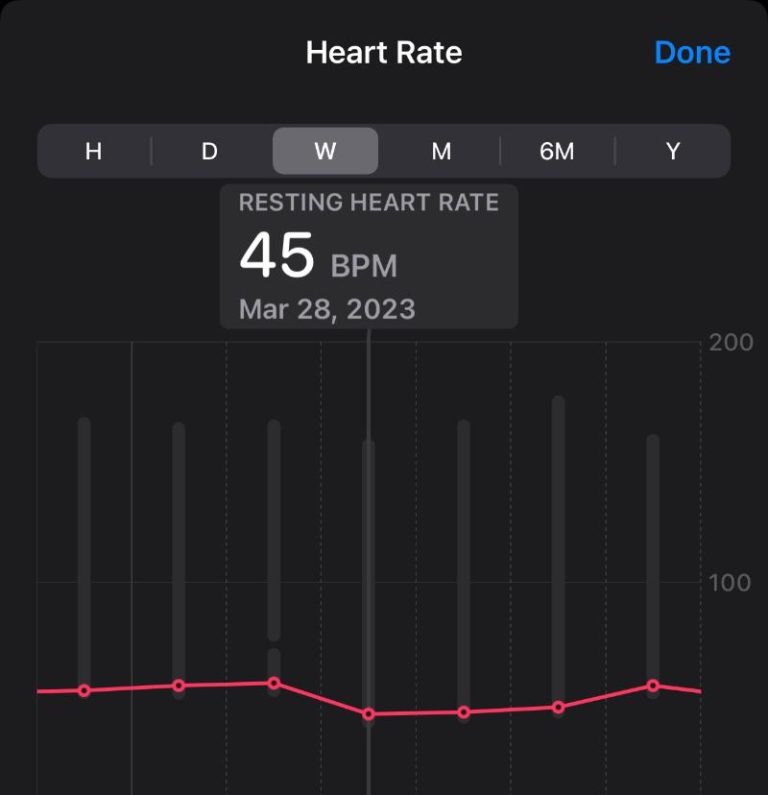Switch to the Y yearly view
The height and width of the screenshot is (795, 768).
(673, 151)
